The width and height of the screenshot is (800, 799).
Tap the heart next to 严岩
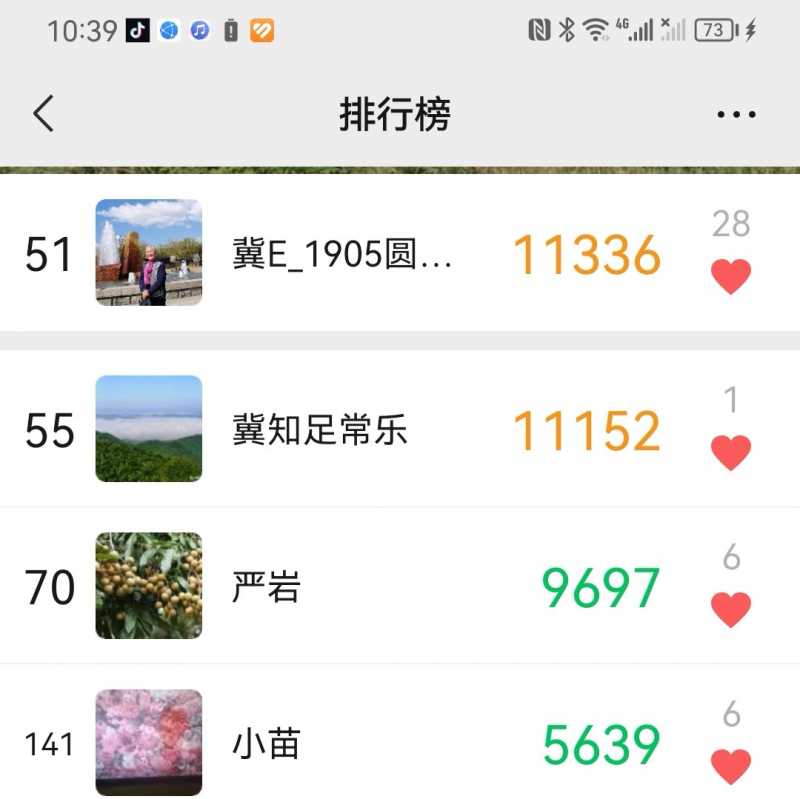[730, 608]
